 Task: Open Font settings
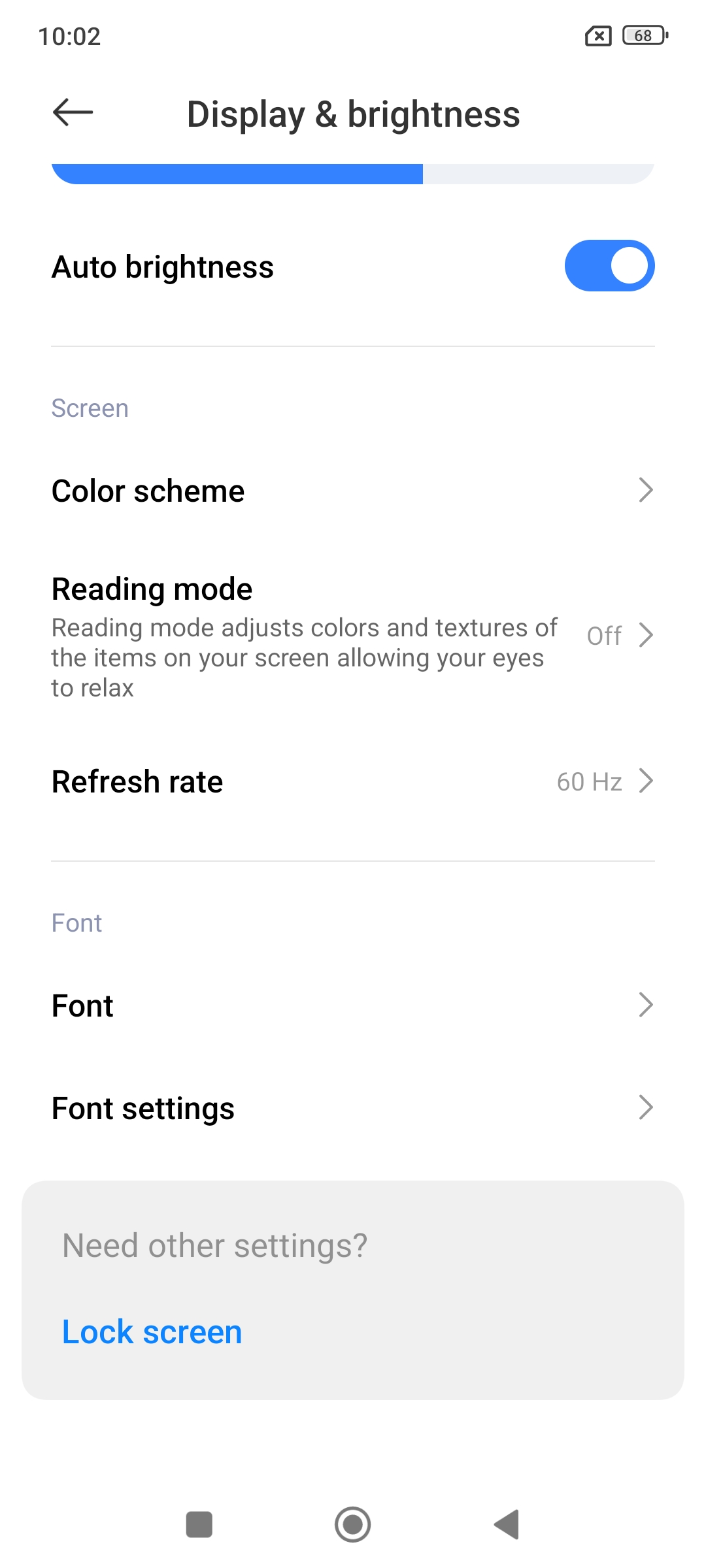click(x=353, y=1108)
